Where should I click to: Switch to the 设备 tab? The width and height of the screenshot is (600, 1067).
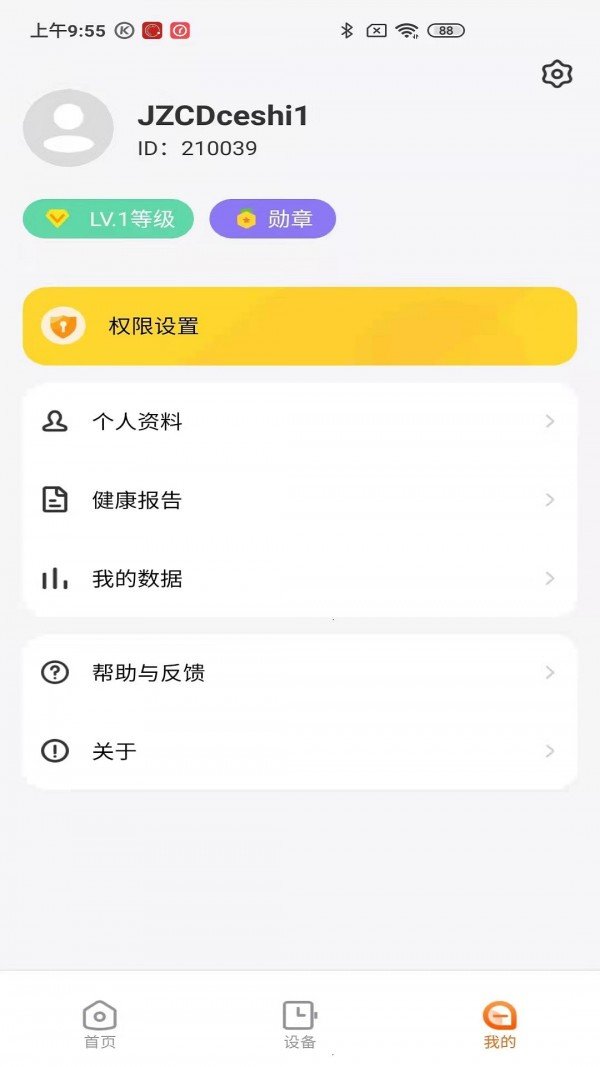point(300,1025)
